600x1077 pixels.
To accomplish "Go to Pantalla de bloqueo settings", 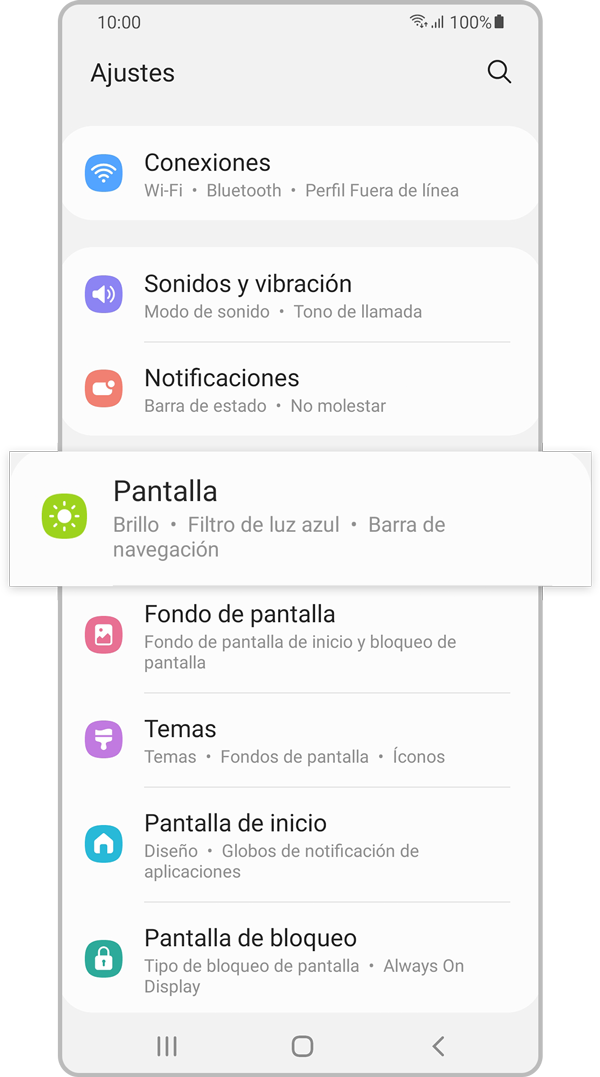I will 300,960.
